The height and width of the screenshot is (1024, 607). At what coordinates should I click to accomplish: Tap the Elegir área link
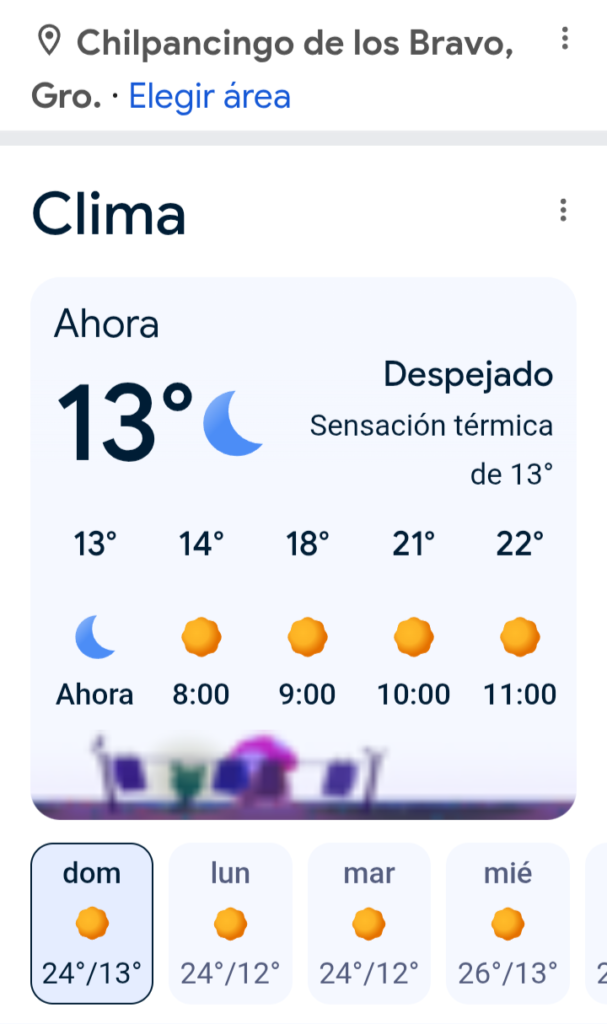pyautogui.click(x=210, y=97)
